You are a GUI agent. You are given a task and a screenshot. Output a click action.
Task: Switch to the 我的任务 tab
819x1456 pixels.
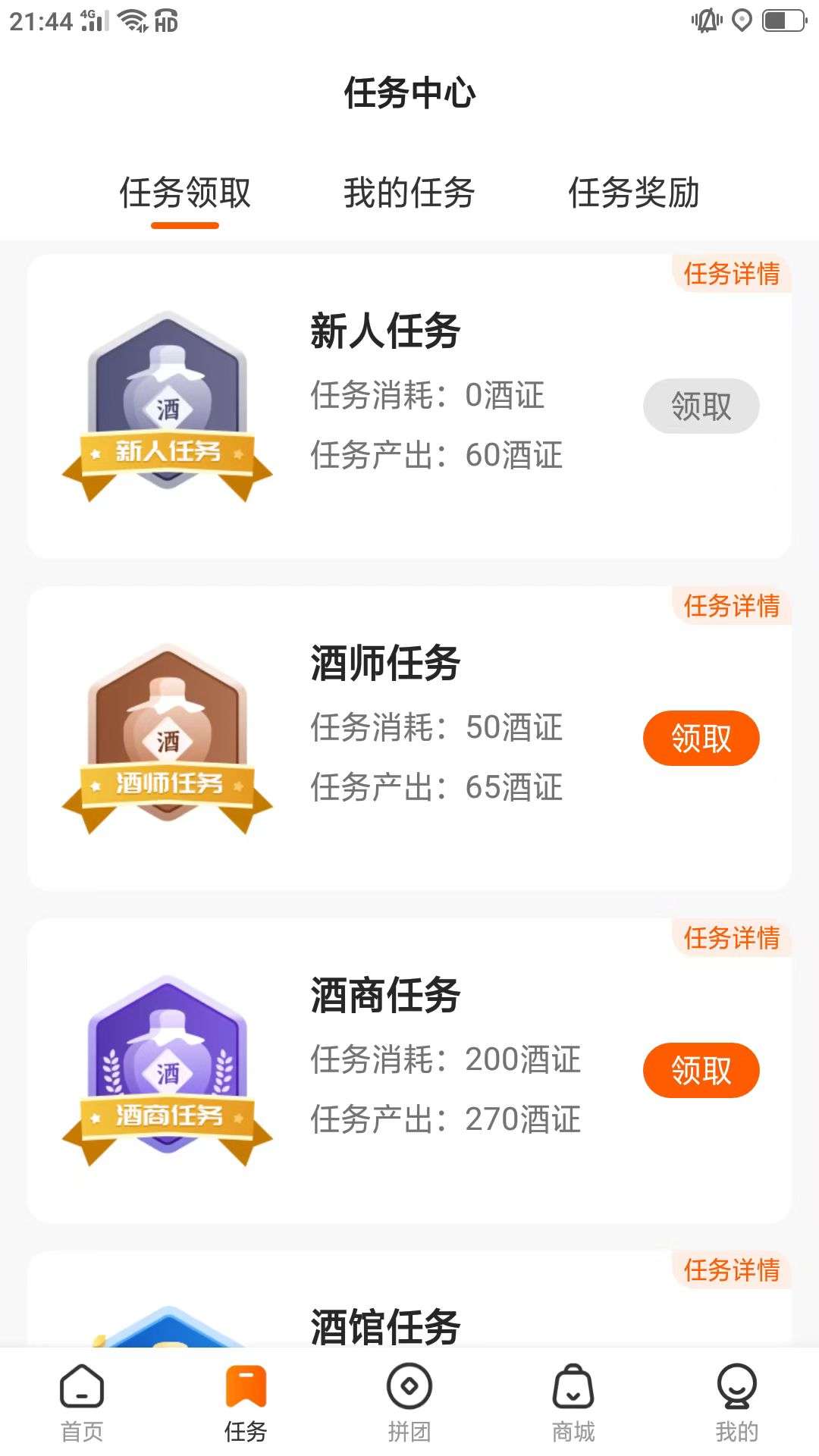(x=409, y=193)
